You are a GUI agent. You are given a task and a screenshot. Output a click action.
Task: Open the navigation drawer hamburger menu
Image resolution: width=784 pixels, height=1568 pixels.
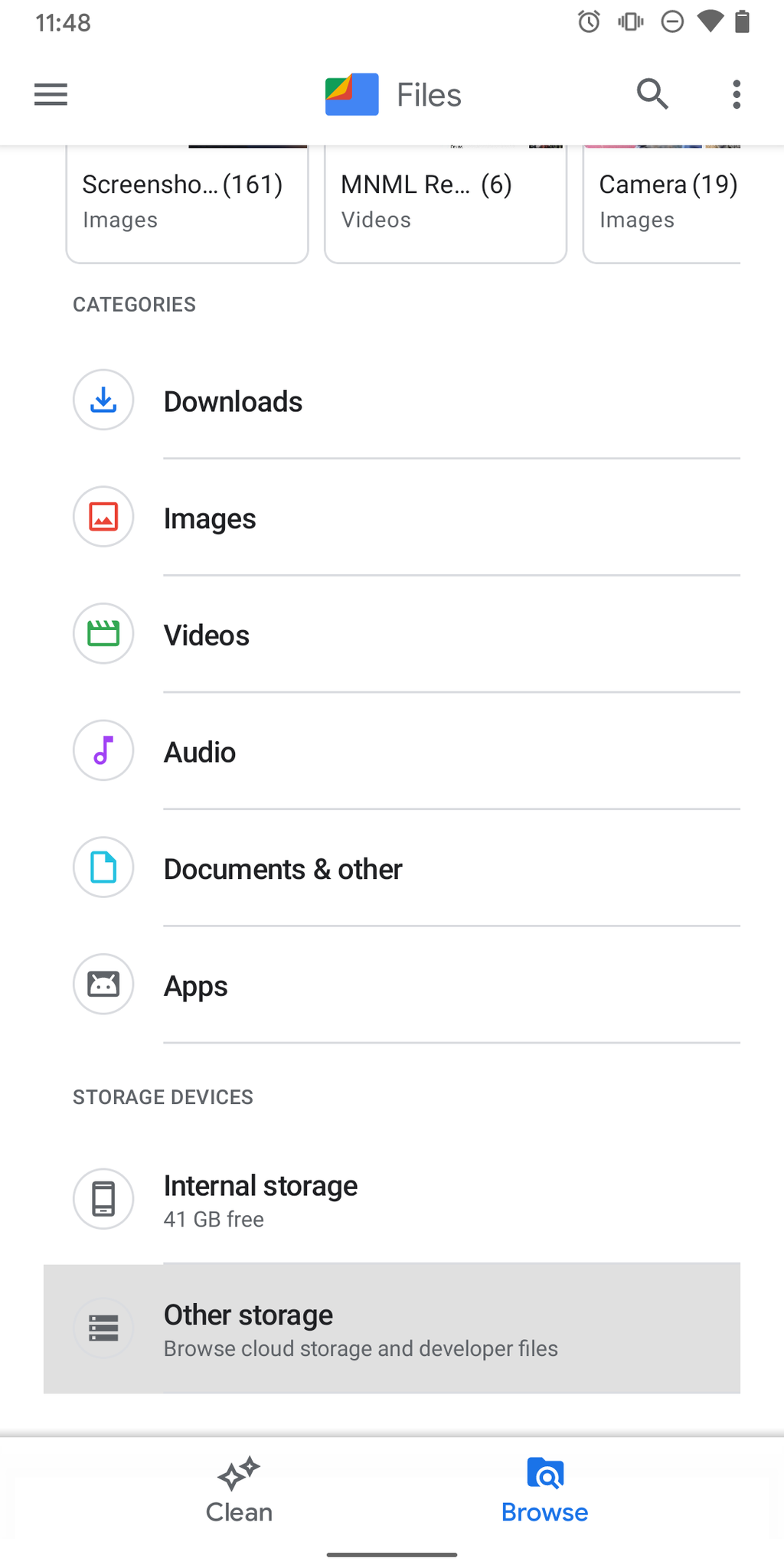(x=50, y=93)
